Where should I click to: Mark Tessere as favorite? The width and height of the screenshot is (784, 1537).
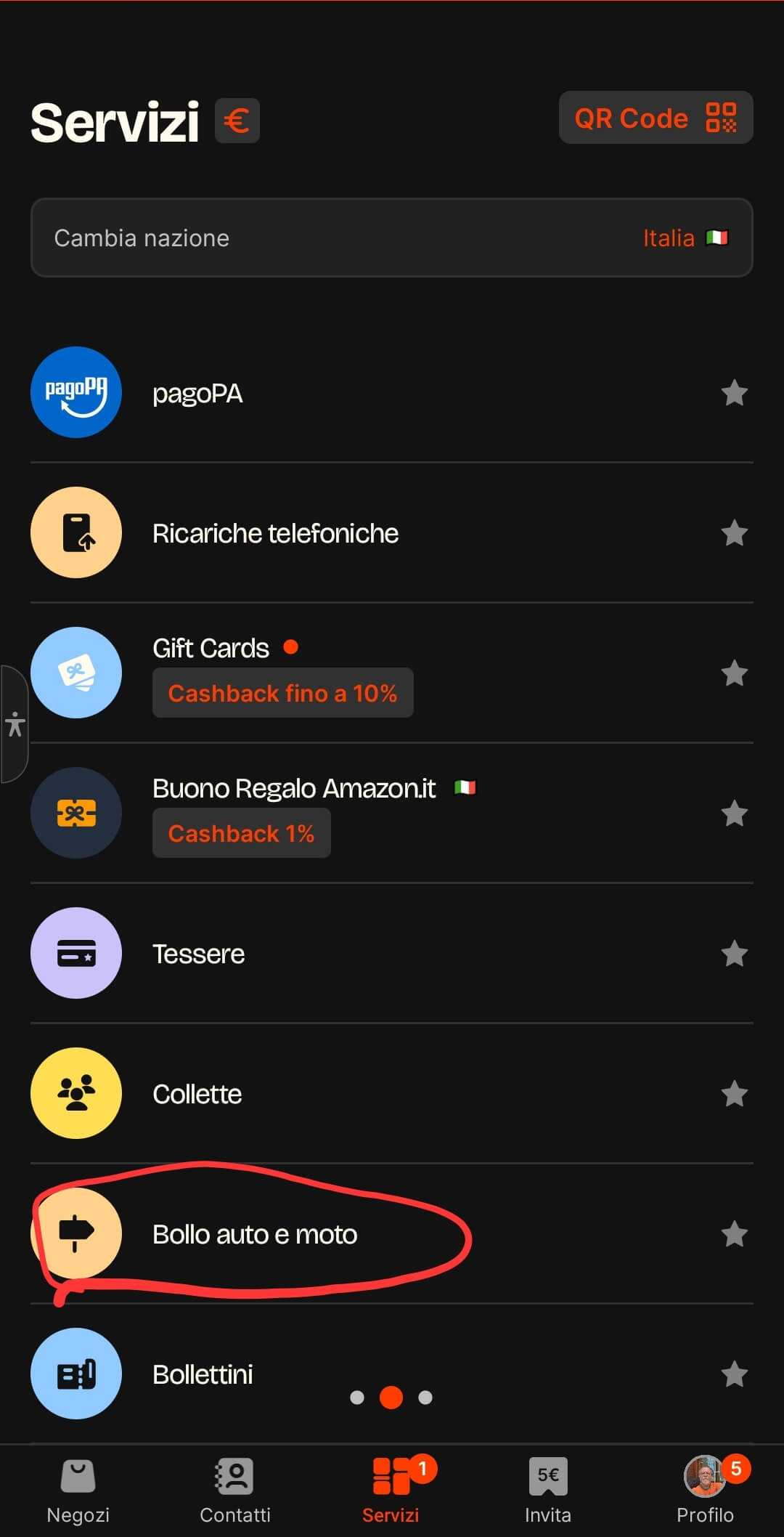(x=735, y=954)
